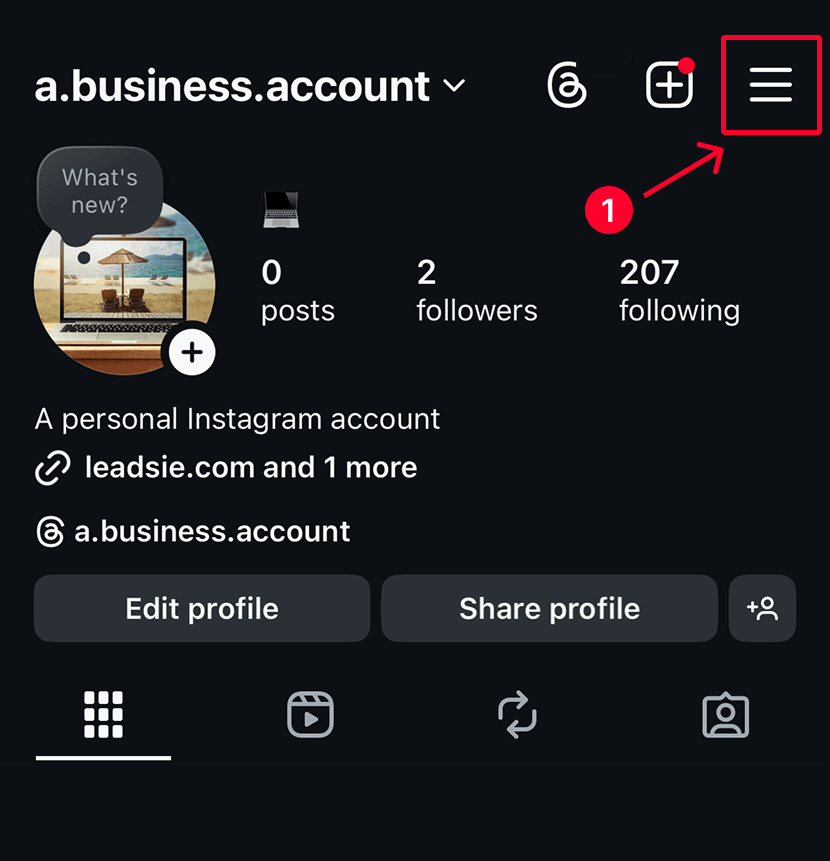The image size is (830, 861).
Task: Open Edit profile
Action: click(x=201, y=608)
